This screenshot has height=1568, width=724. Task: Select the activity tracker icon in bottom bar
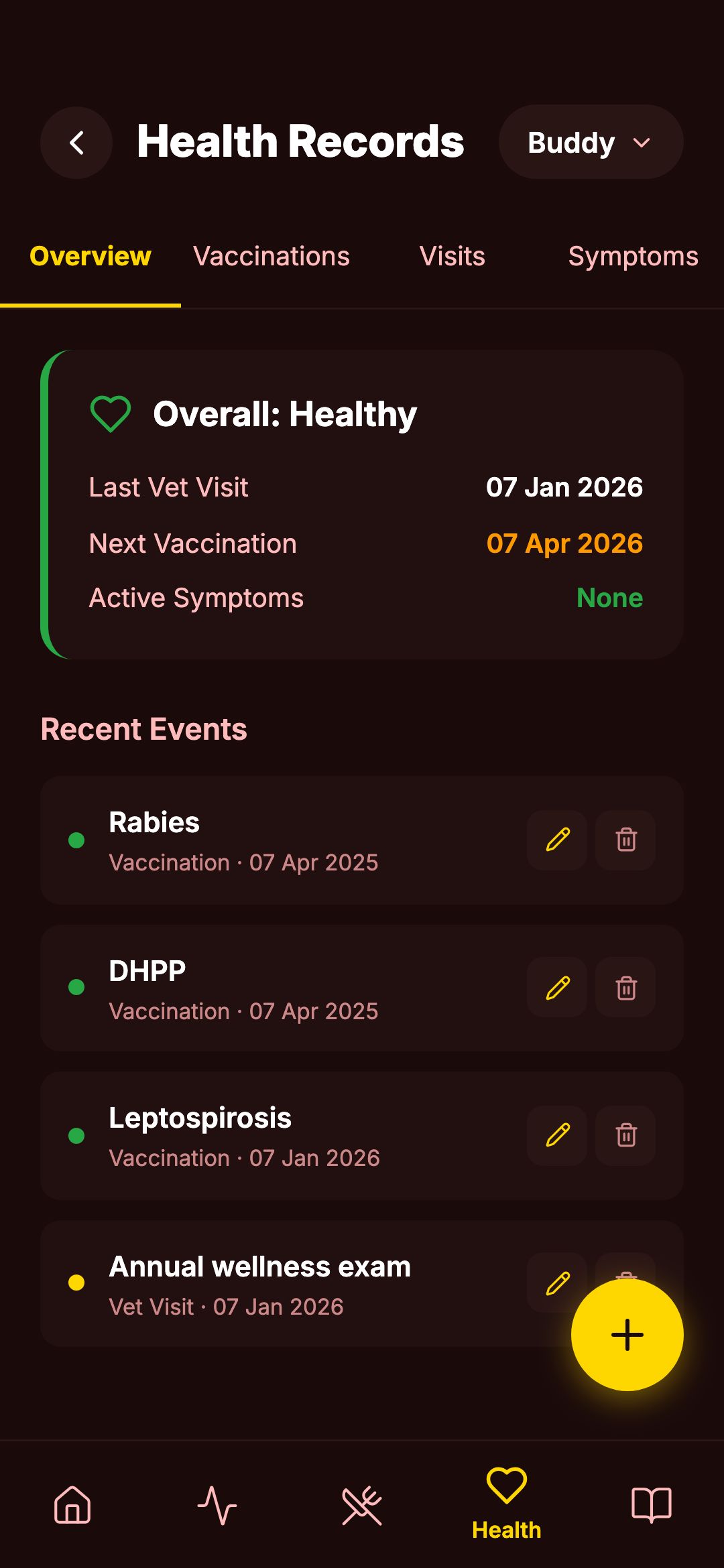pos(217,1504)
